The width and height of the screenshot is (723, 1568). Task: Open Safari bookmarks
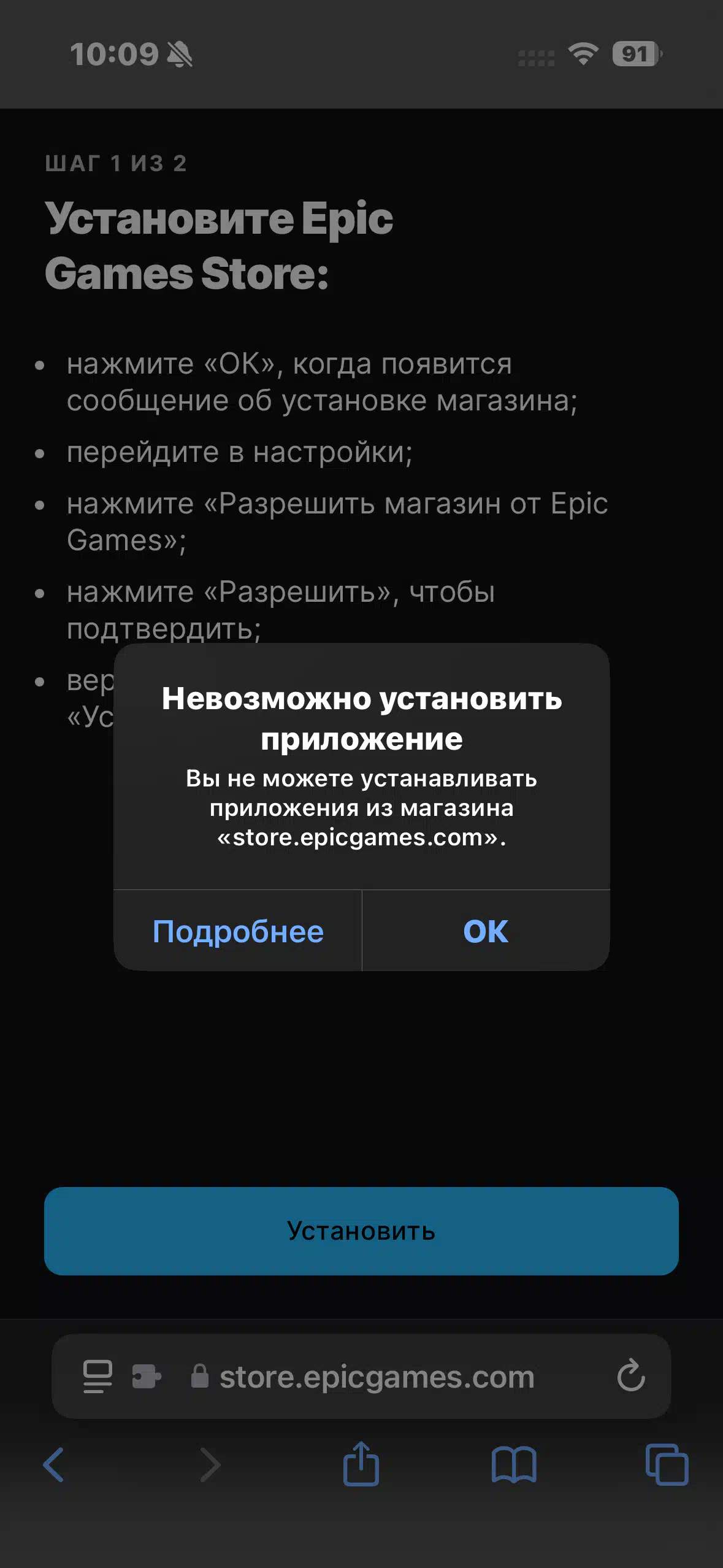[514, 1465]
